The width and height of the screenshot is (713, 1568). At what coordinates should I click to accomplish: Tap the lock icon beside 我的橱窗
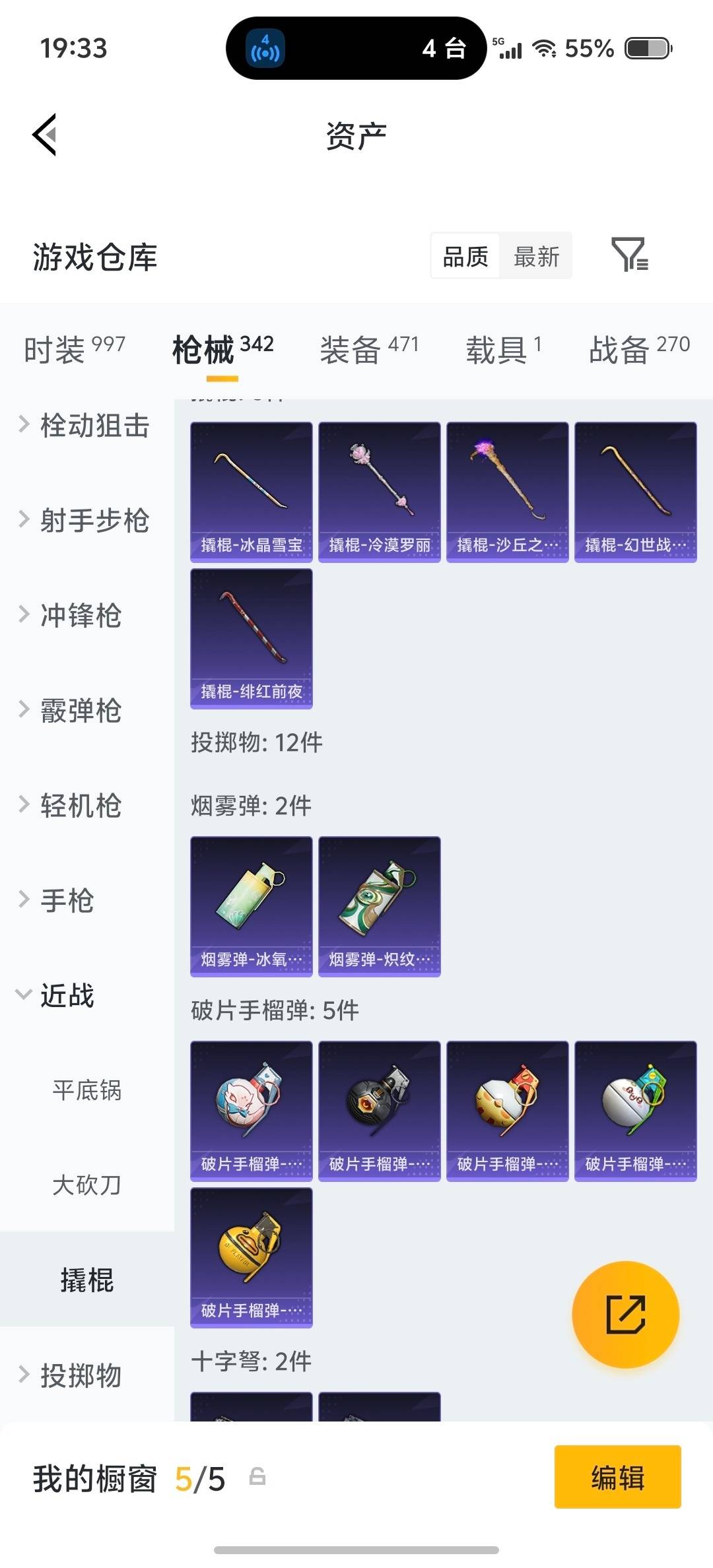pyautogui.click(x=256, y=1477)
